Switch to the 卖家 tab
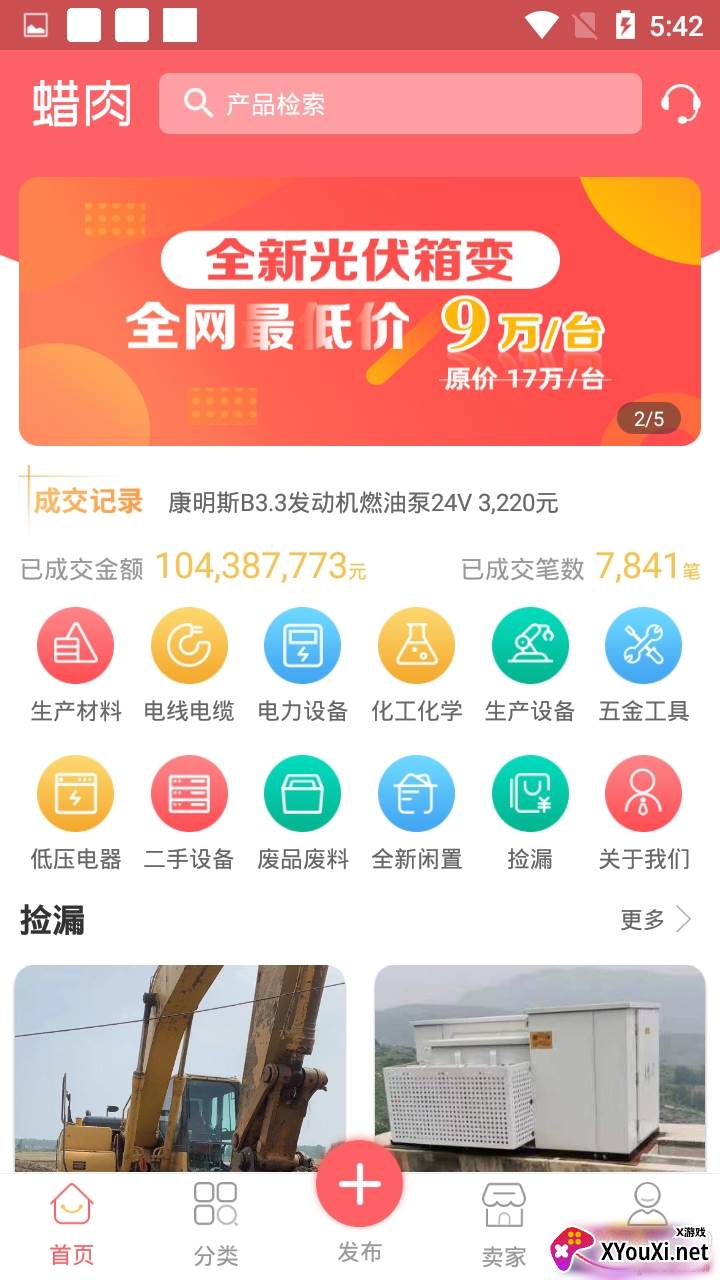The image size is (720, 1280). [503, 1222]
